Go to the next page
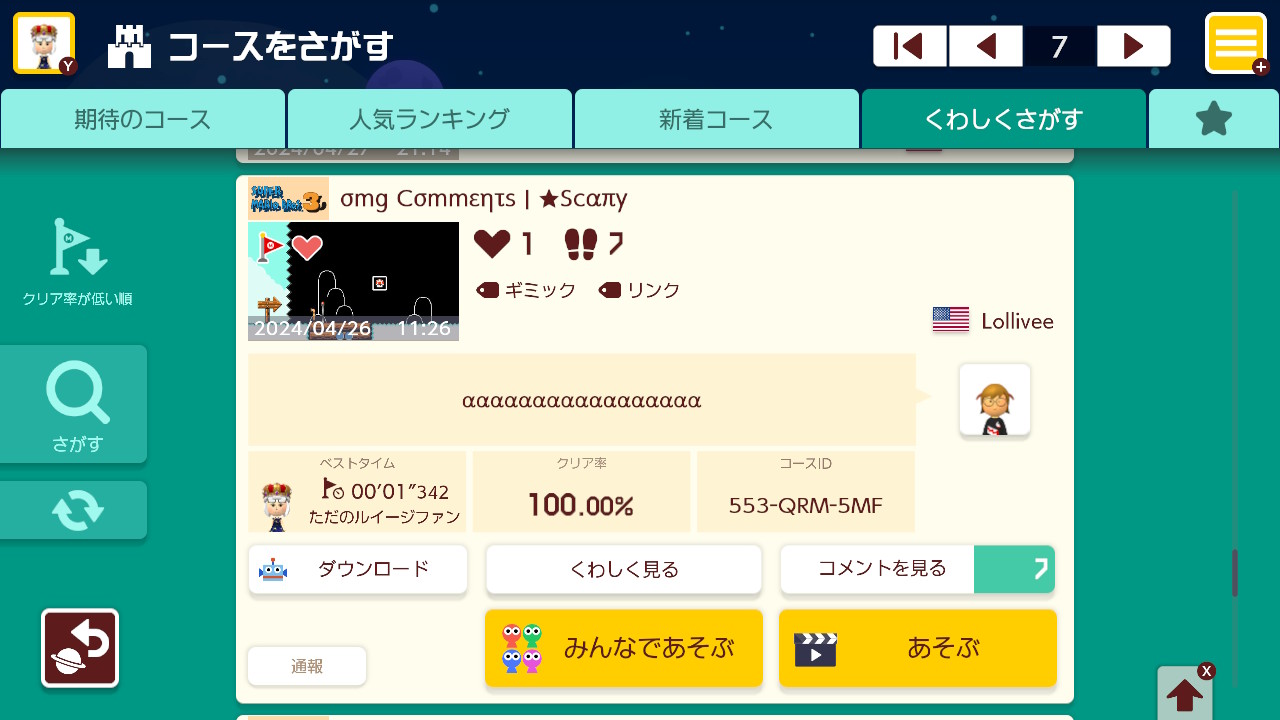The width and height of the screenshot is (1280, 720). point(1133,46)
